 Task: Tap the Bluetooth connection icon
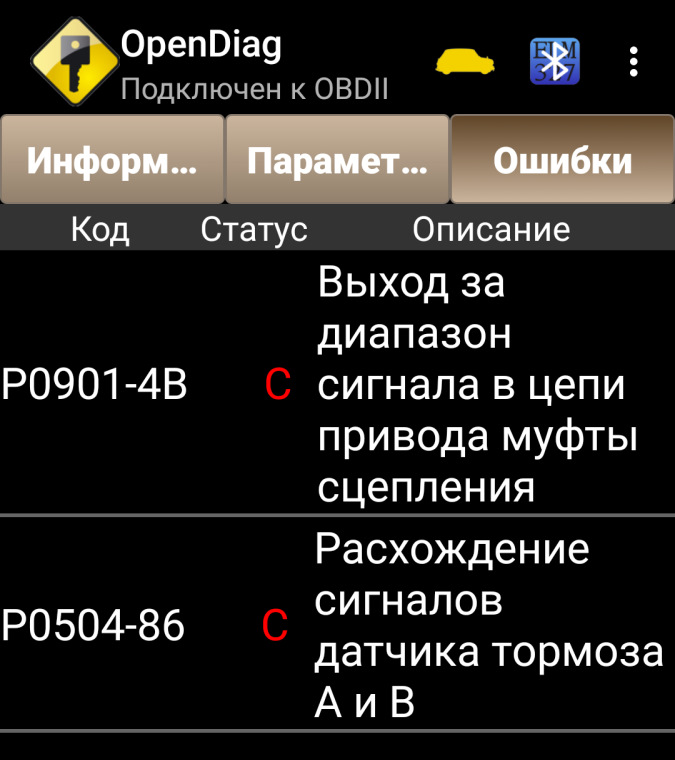[x=554, y=61]
